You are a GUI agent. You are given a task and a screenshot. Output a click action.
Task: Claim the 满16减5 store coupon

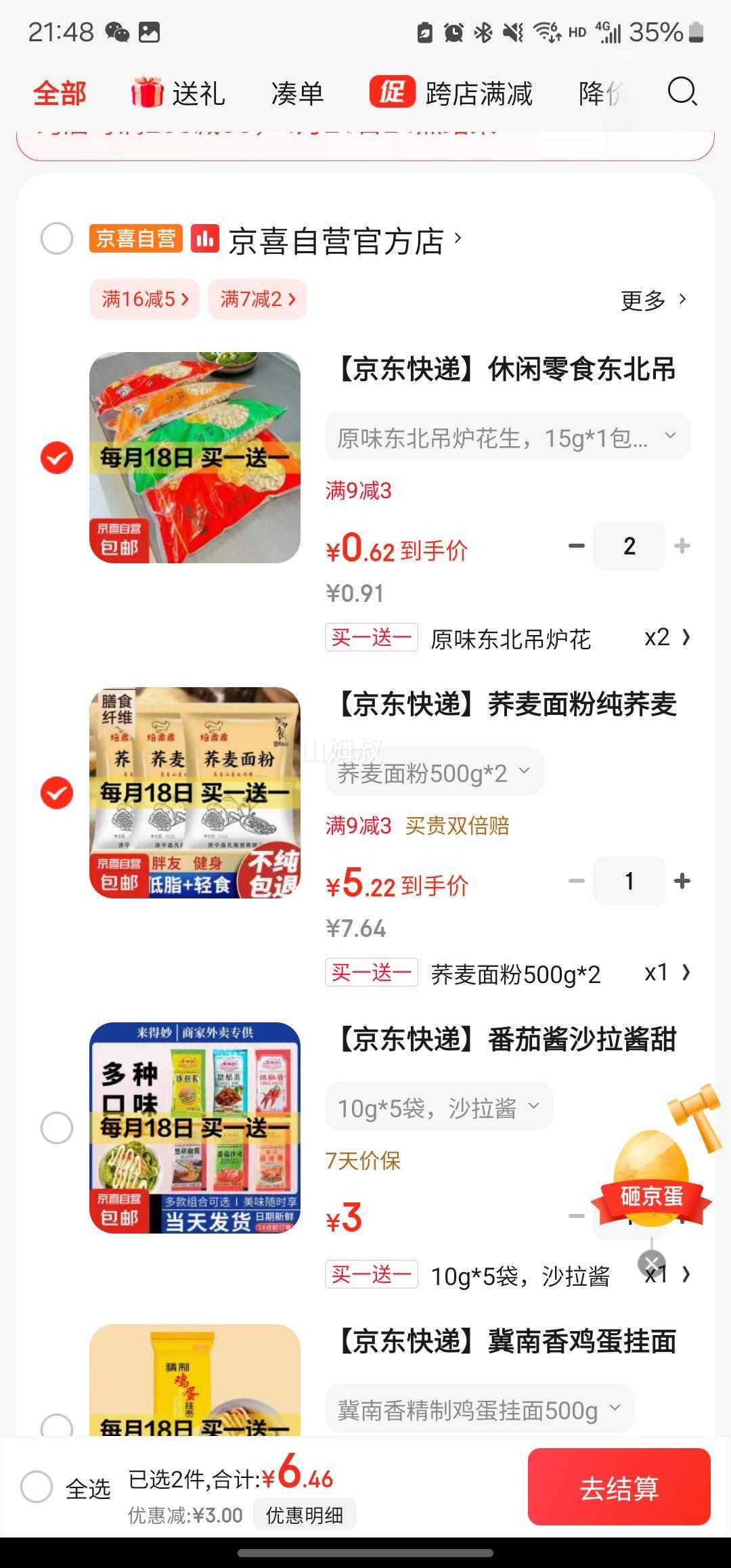(143, 299)
